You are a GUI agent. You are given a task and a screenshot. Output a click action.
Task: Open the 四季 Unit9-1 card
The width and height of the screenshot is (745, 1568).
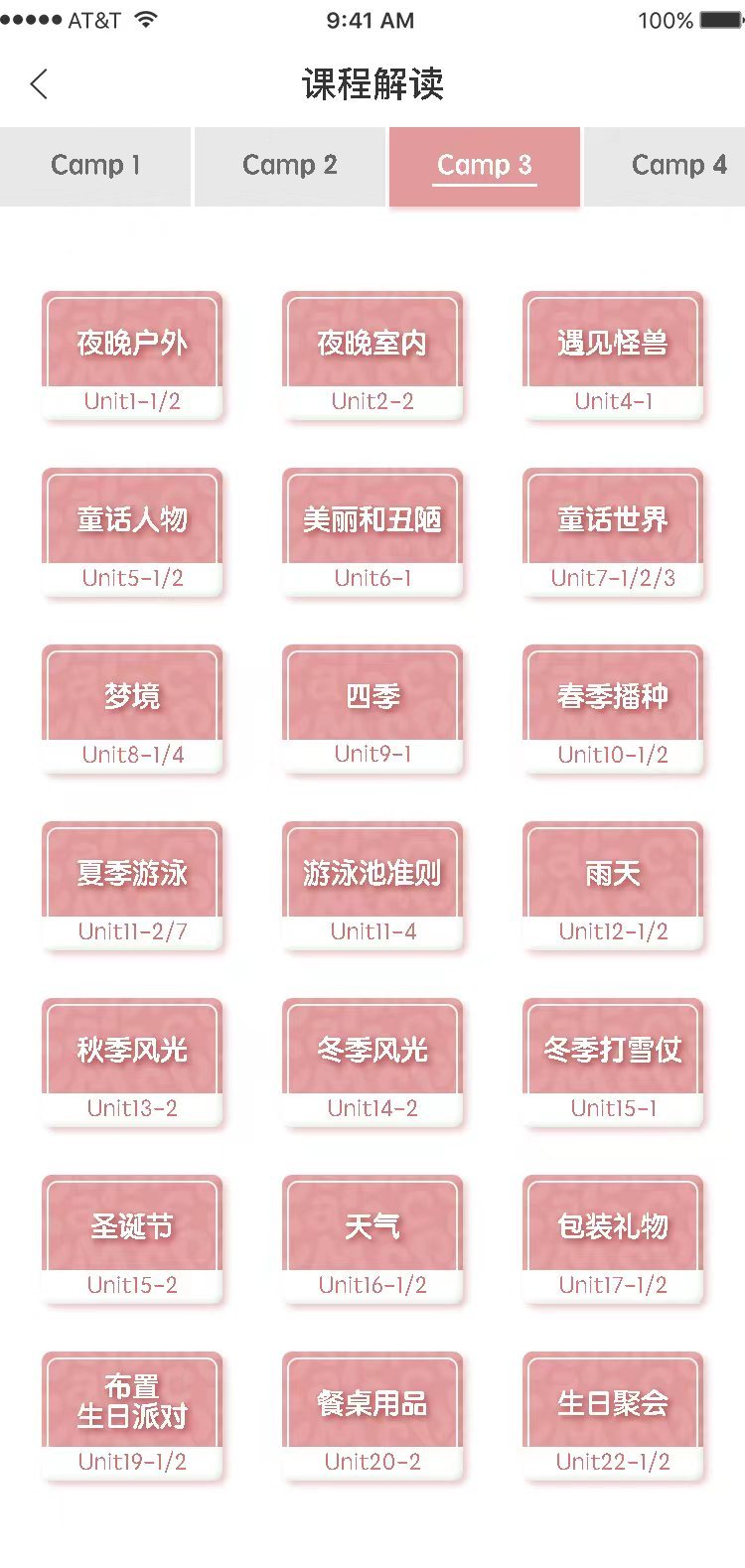tap(372, 709)
